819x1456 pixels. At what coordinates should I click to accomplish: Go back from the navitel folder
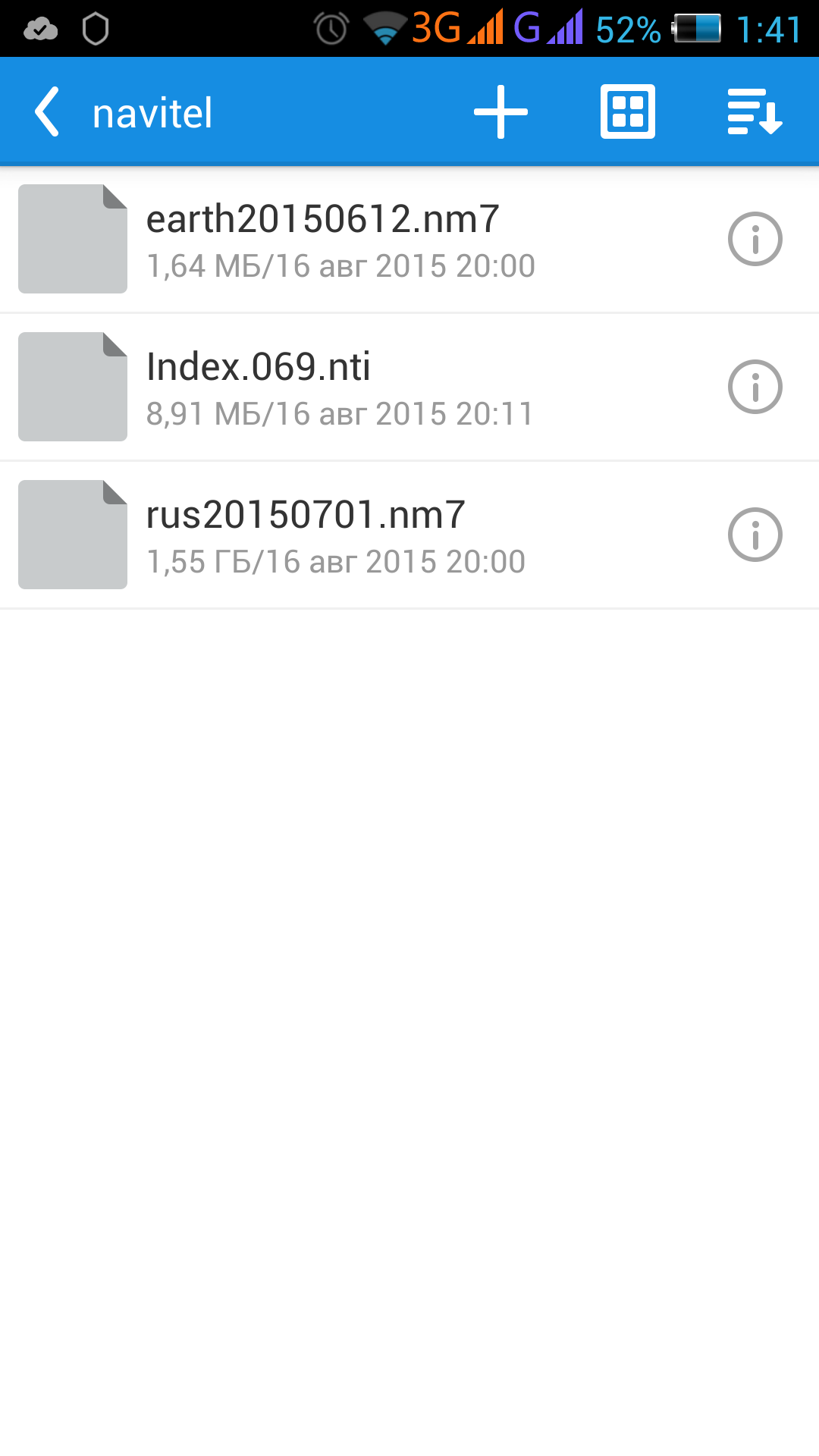[x=47, y=112]
